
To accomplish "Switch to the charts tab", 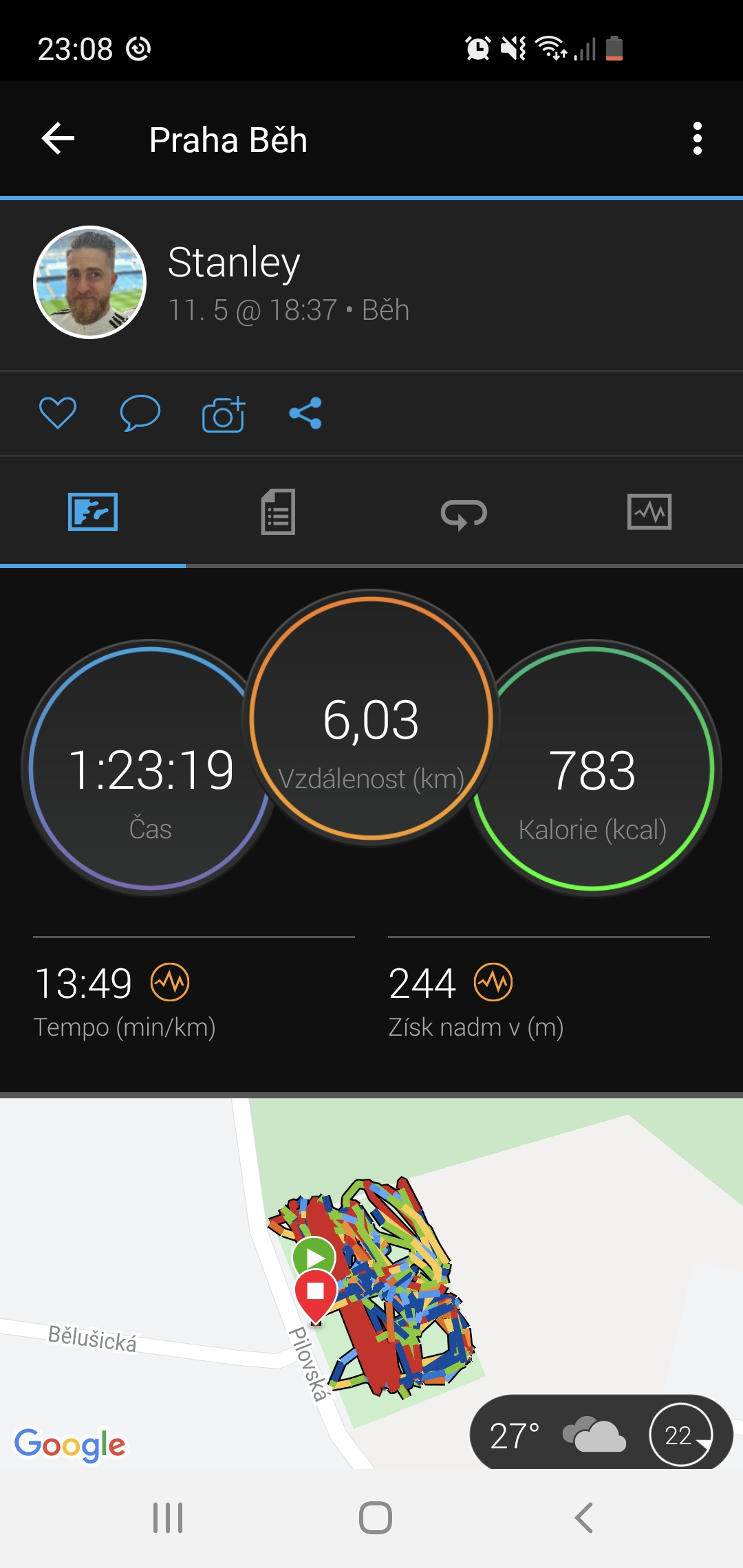I will pos(649,512).
